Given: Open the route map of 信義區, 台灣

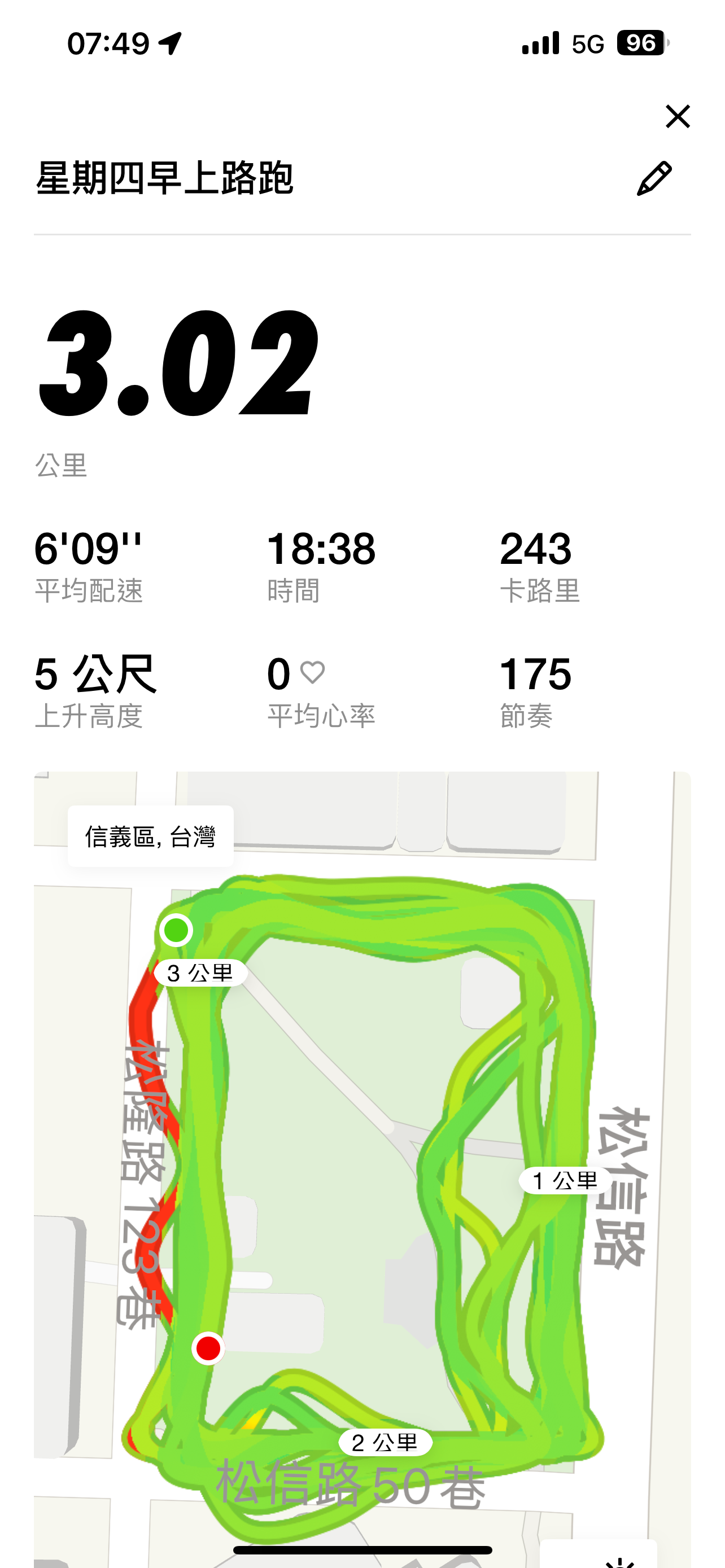Looking at the screenshot, I should (362, 1157).
